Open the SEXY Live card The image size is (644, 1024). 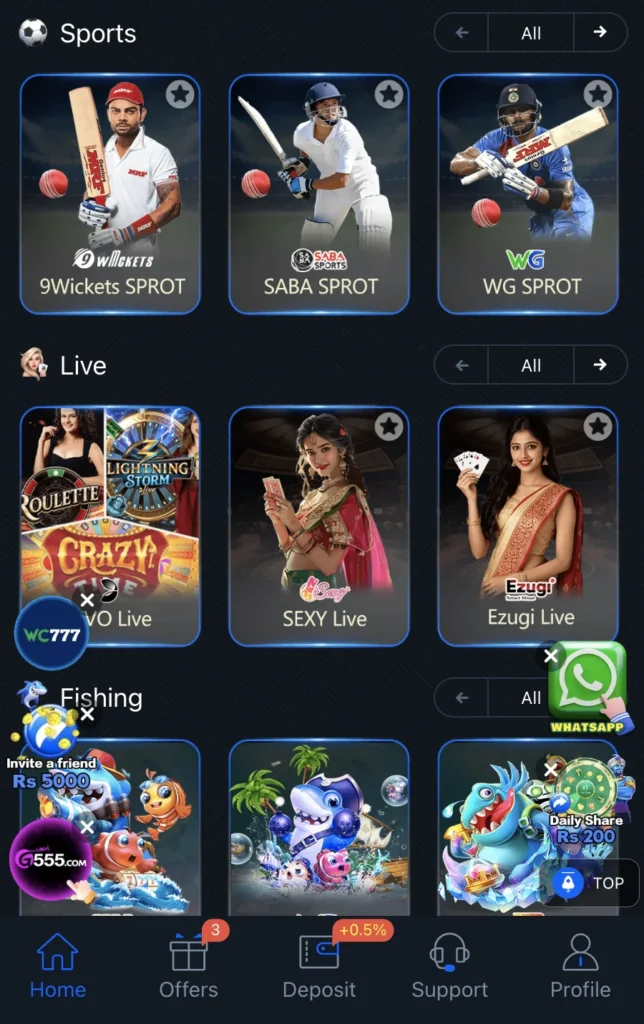319,525
